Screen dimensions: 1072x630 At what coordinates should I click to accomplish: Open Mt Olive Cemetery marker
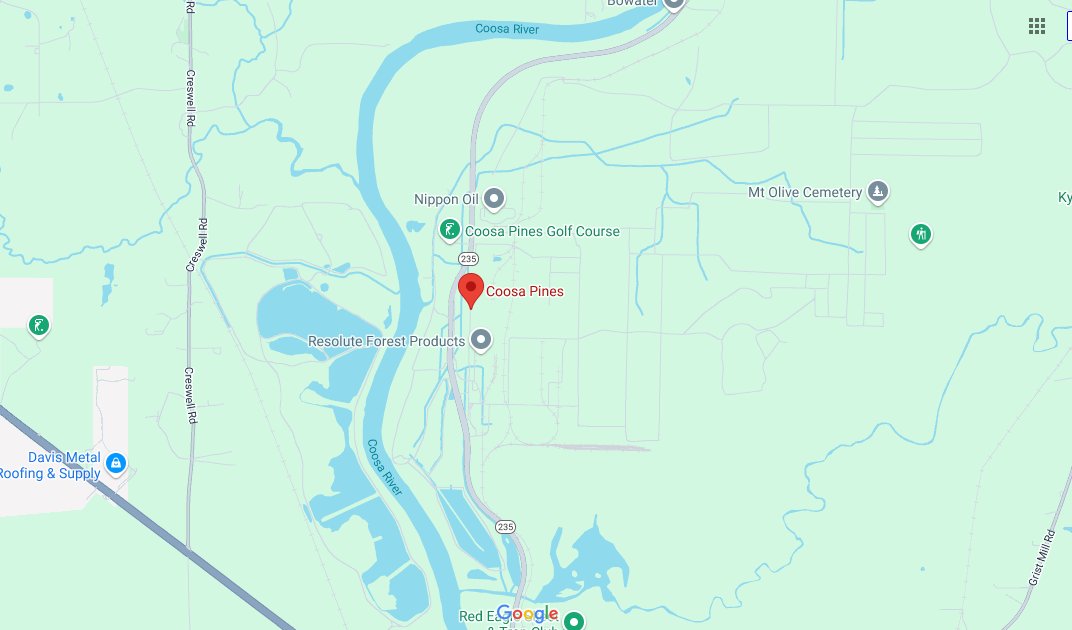pos(877,191)
